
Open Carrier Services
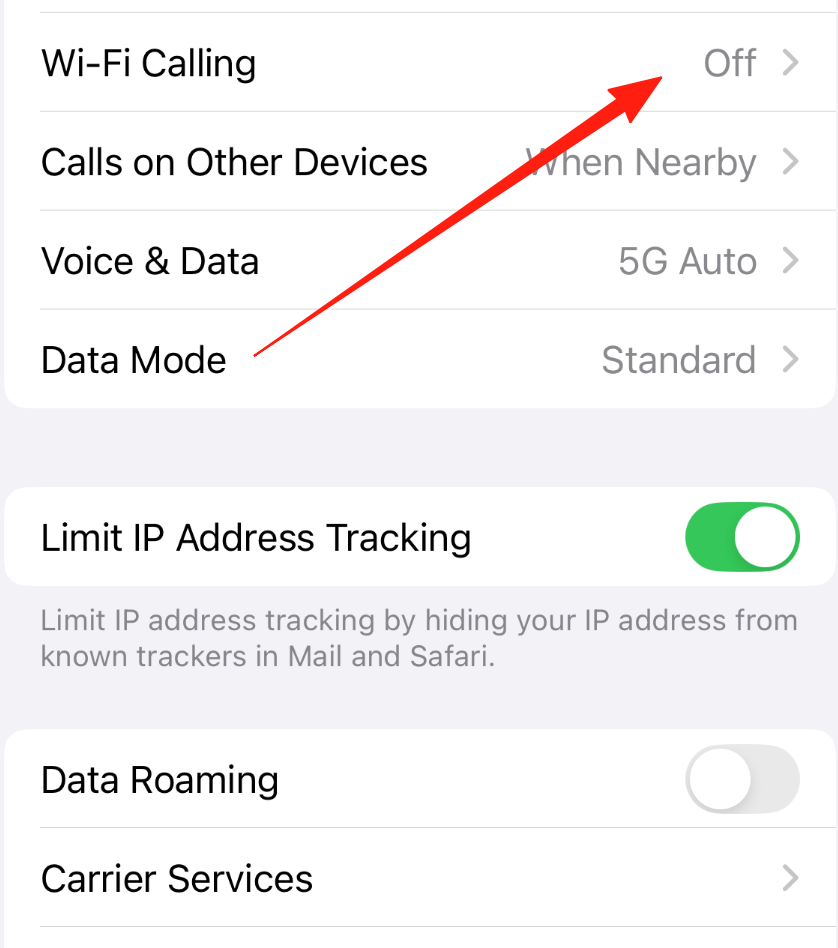coord(420,879)
